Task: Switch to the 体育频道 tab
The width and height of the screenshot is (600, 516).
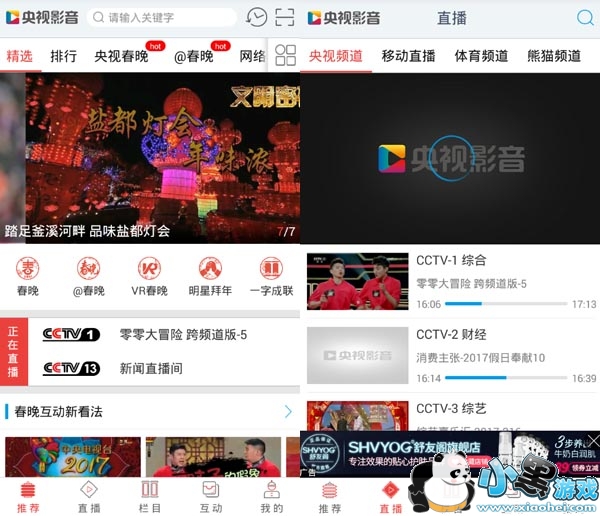Action: tap(481, 56)
